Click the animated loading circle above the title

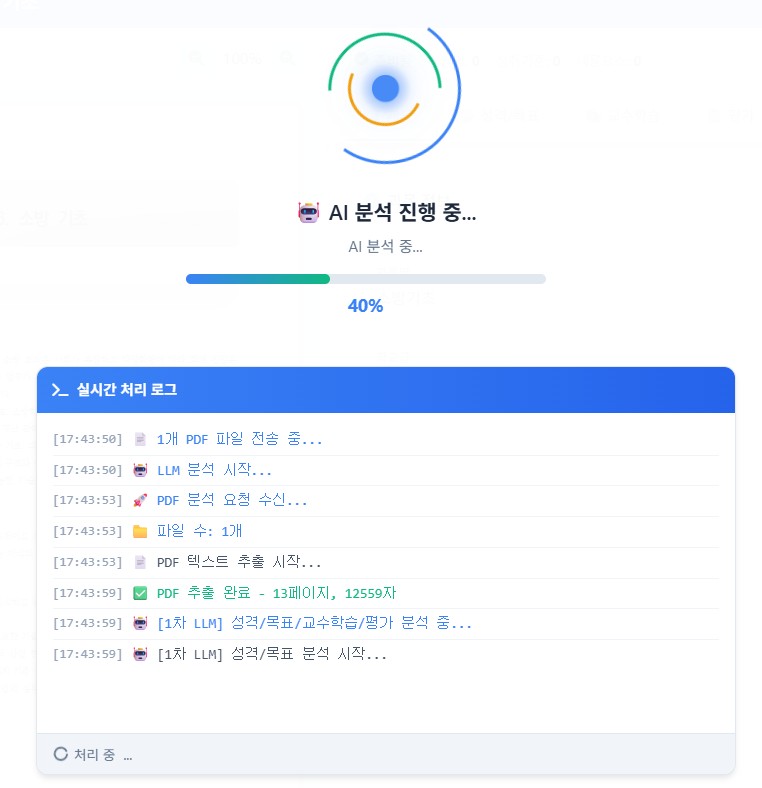385,88
